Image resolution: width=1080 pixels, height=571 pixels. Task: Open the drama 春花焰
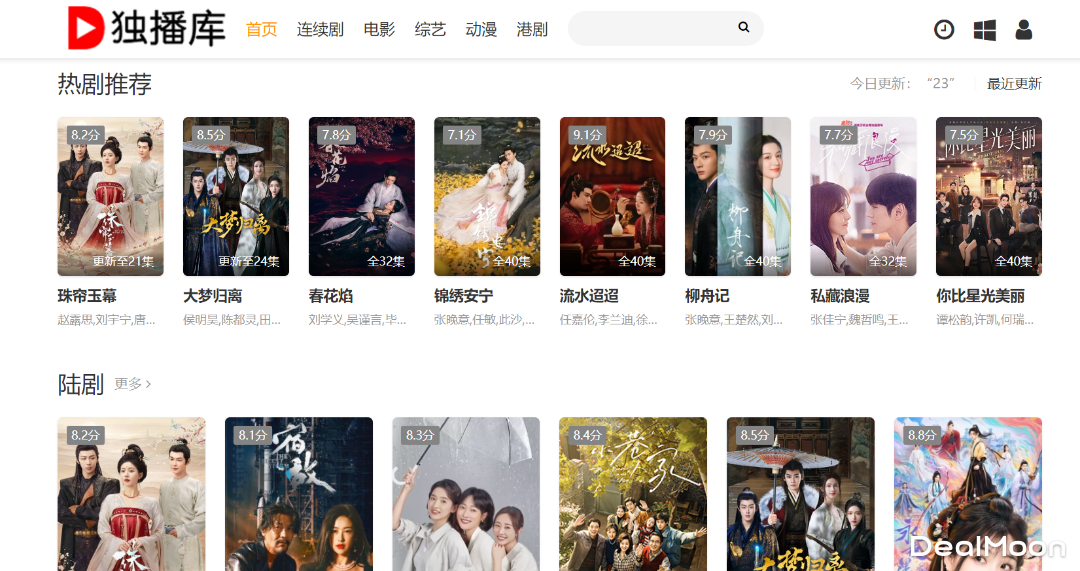click(361, 197)
